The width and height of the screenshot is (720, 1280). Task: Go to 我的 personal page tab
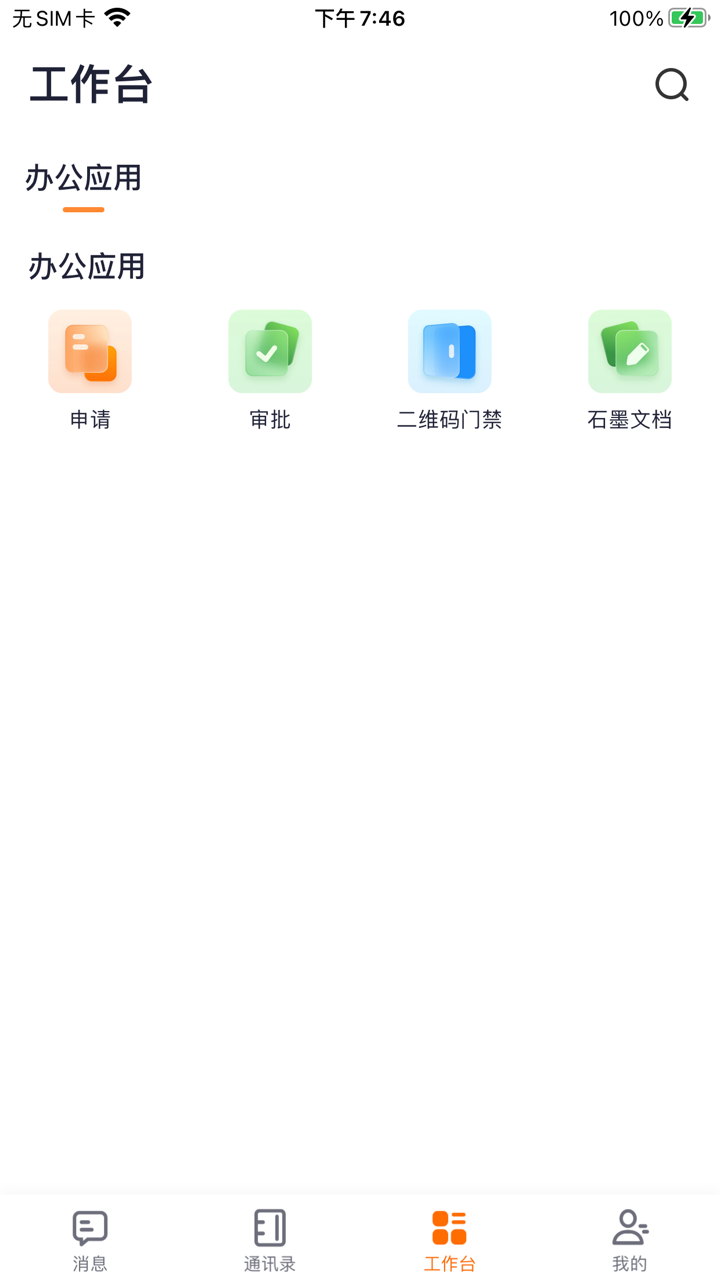coord(629,1240)
